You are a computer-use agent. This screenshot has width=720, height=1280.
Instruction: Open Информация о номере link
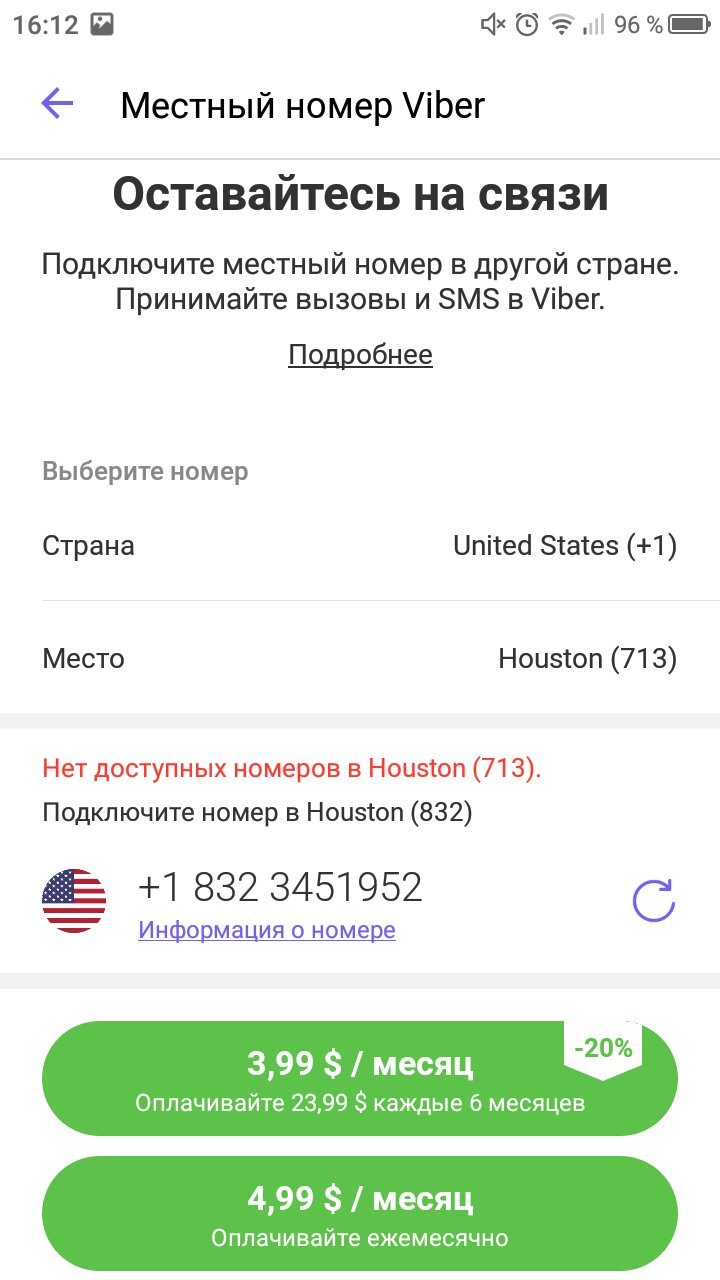(267, 930)
